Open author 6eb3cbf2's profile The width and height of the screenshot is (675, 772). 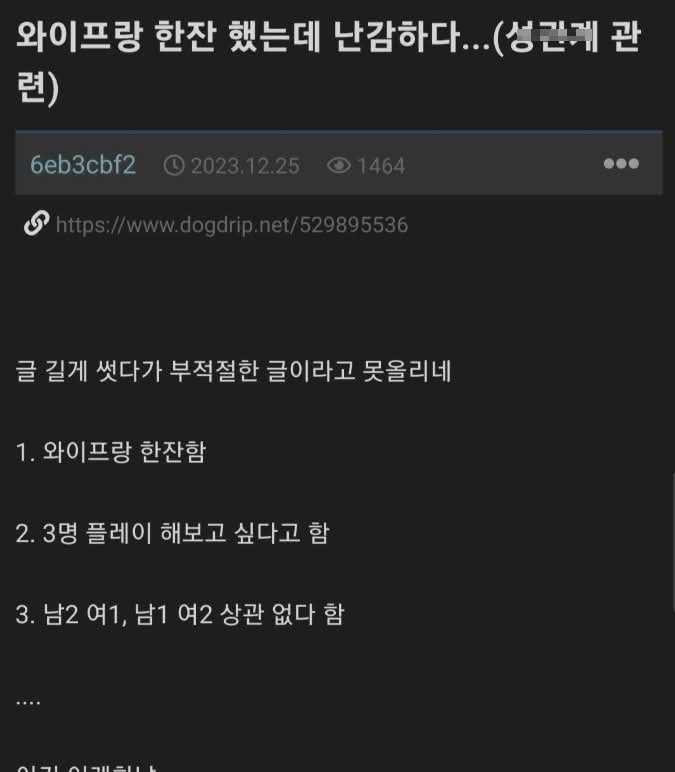click(83, 165)
